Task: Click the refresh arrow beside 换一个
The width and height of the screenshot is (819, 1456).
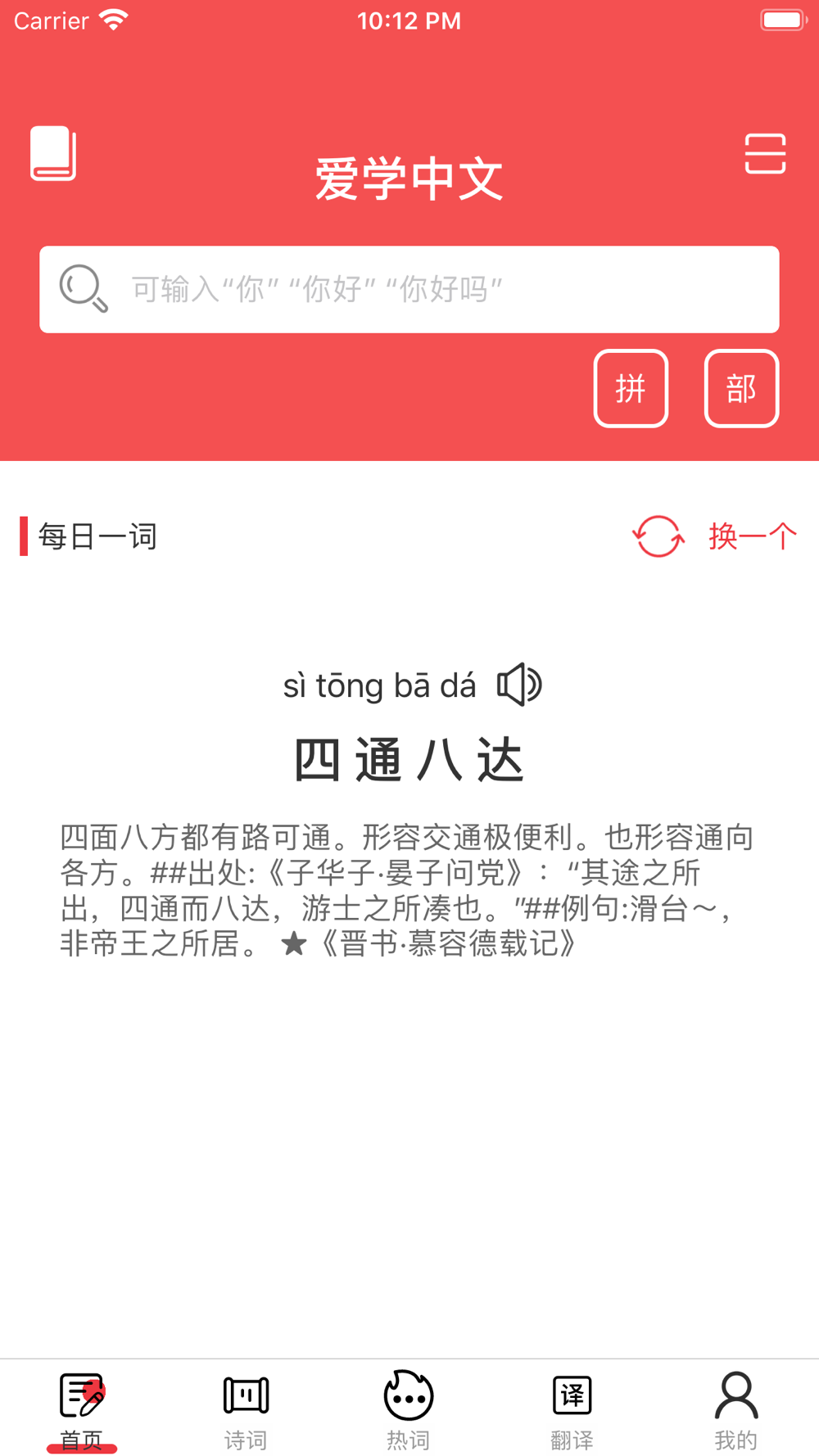Action: 657,538
